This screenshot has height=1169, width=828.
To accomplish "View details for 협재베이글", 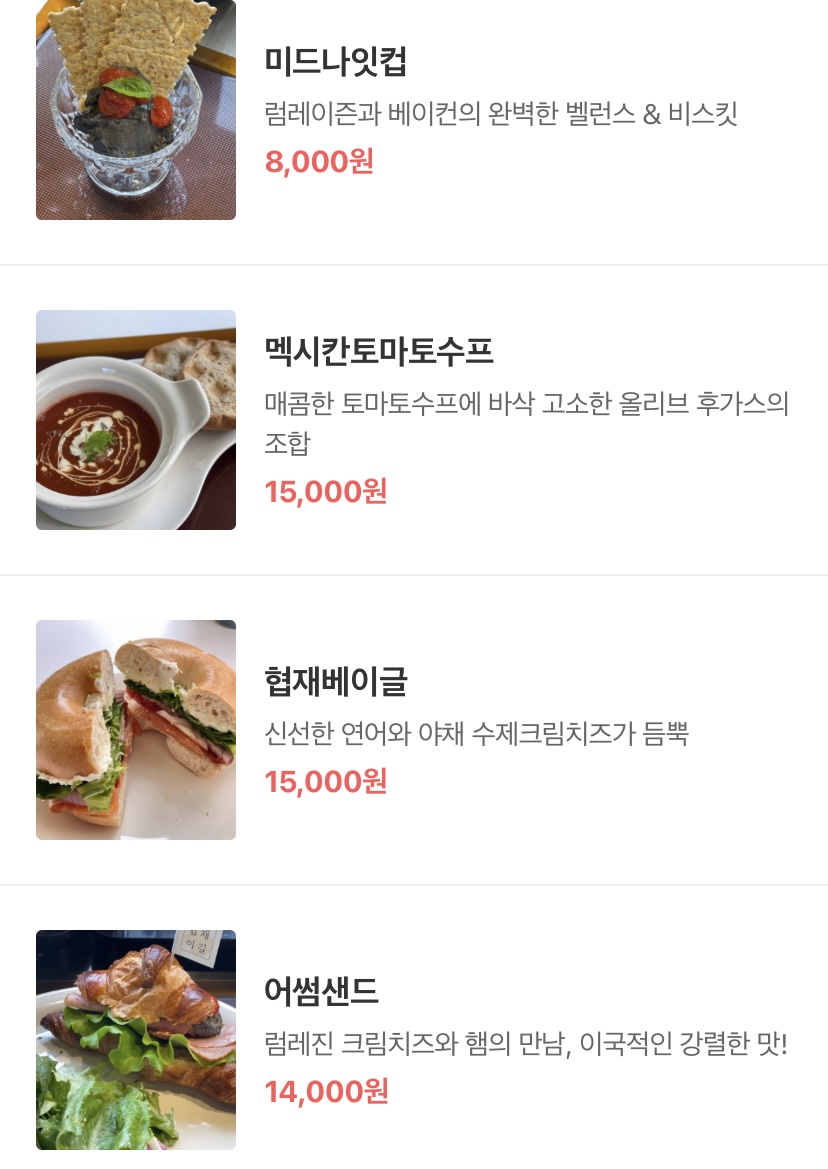I will point(336,682).
